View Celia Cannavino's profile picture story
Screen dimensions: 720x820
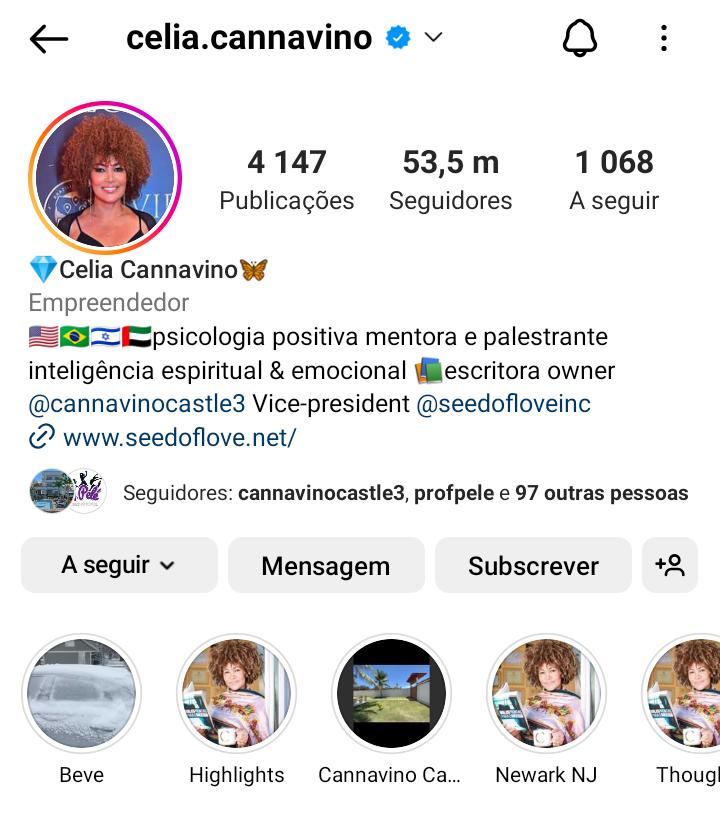point(105,178)
